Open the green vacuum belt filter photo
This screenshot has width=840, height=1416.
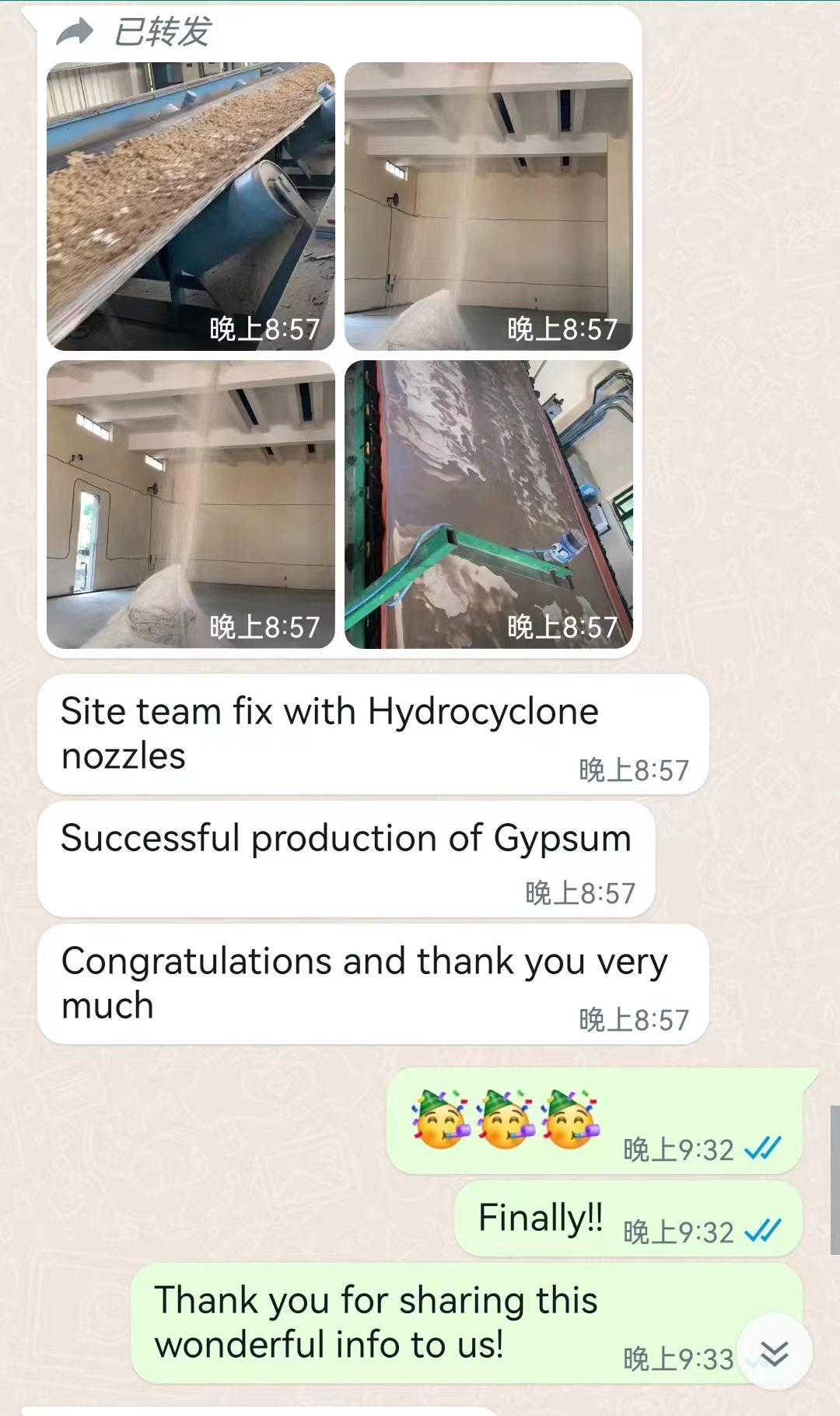tap(488, 504)
